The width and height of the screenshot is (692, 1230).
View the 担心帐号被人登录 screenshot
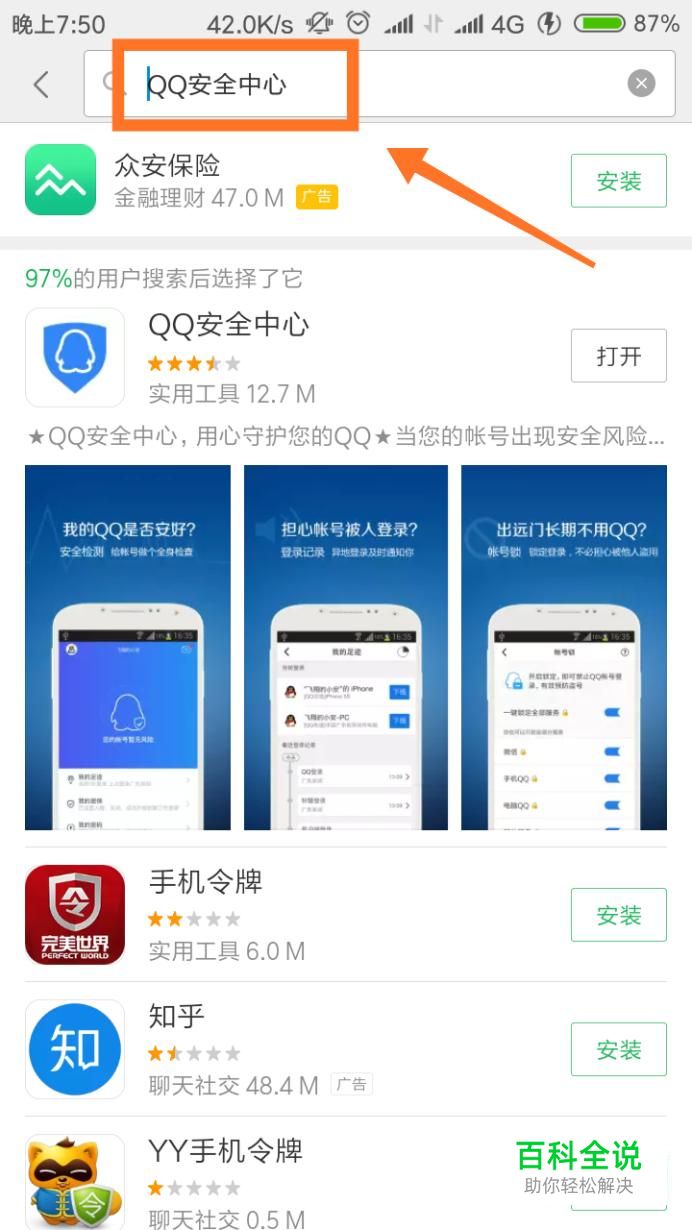click(346, 647)
